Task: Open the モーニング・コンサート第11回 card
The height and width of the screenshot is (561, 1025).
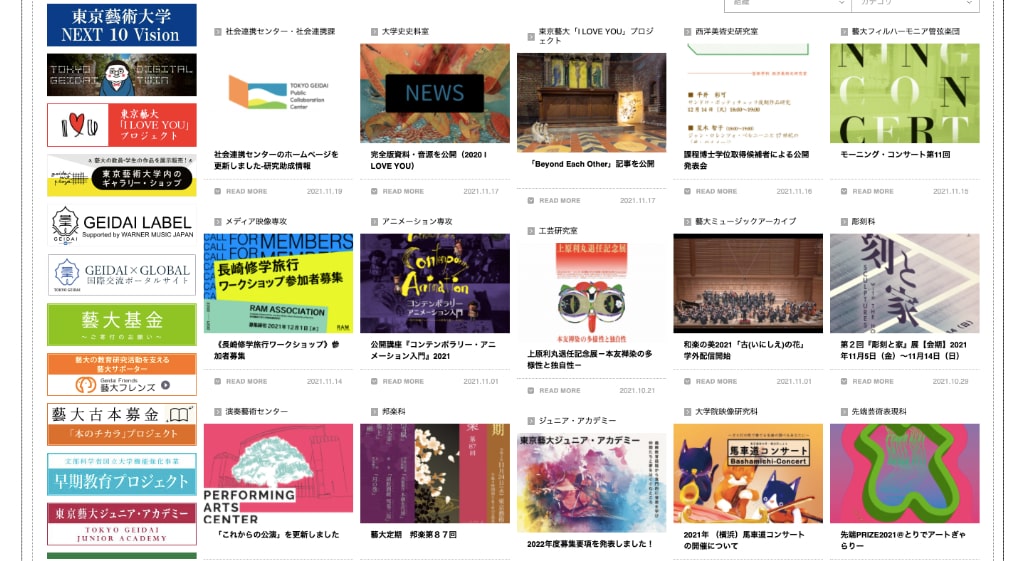Action: point(904,93)
